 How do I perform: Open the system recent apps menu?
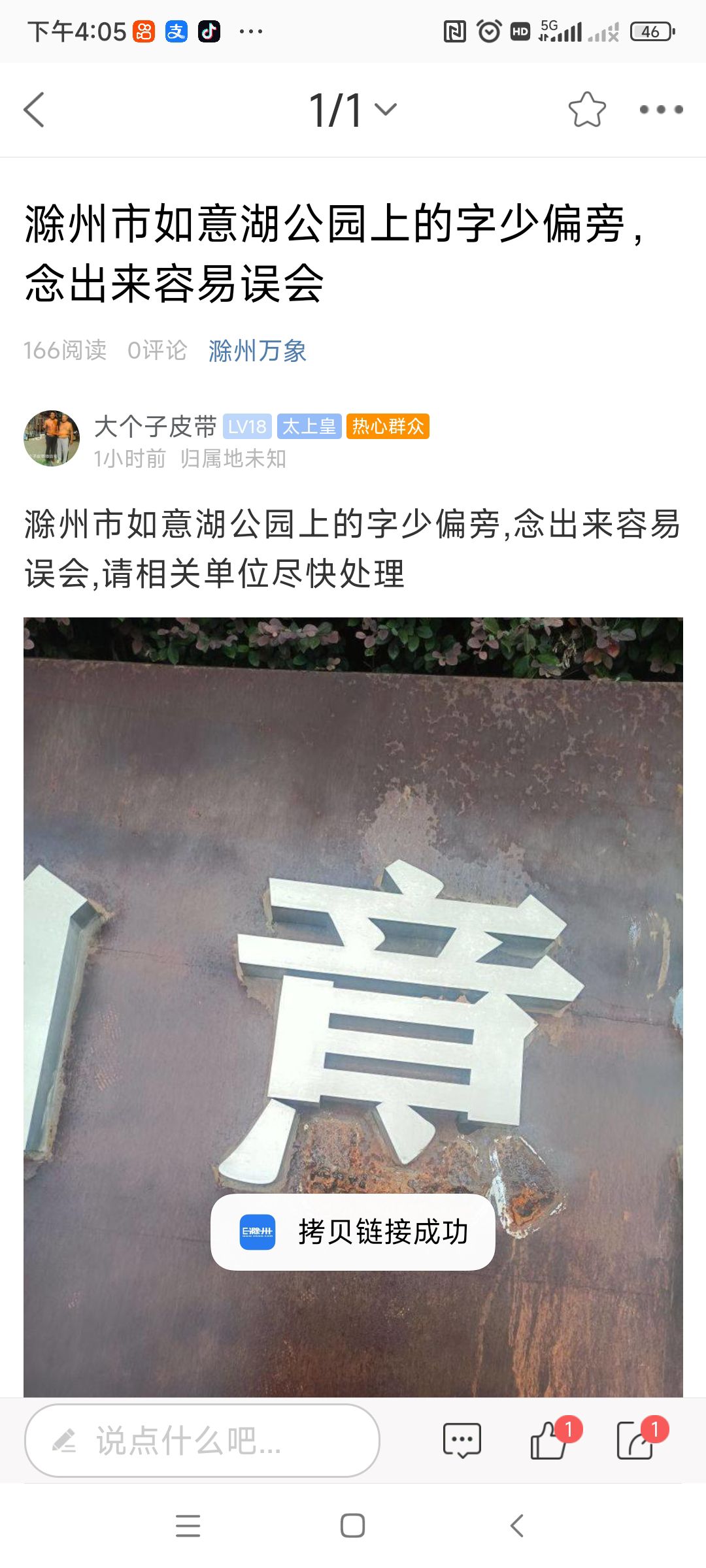click(188, 1526)
